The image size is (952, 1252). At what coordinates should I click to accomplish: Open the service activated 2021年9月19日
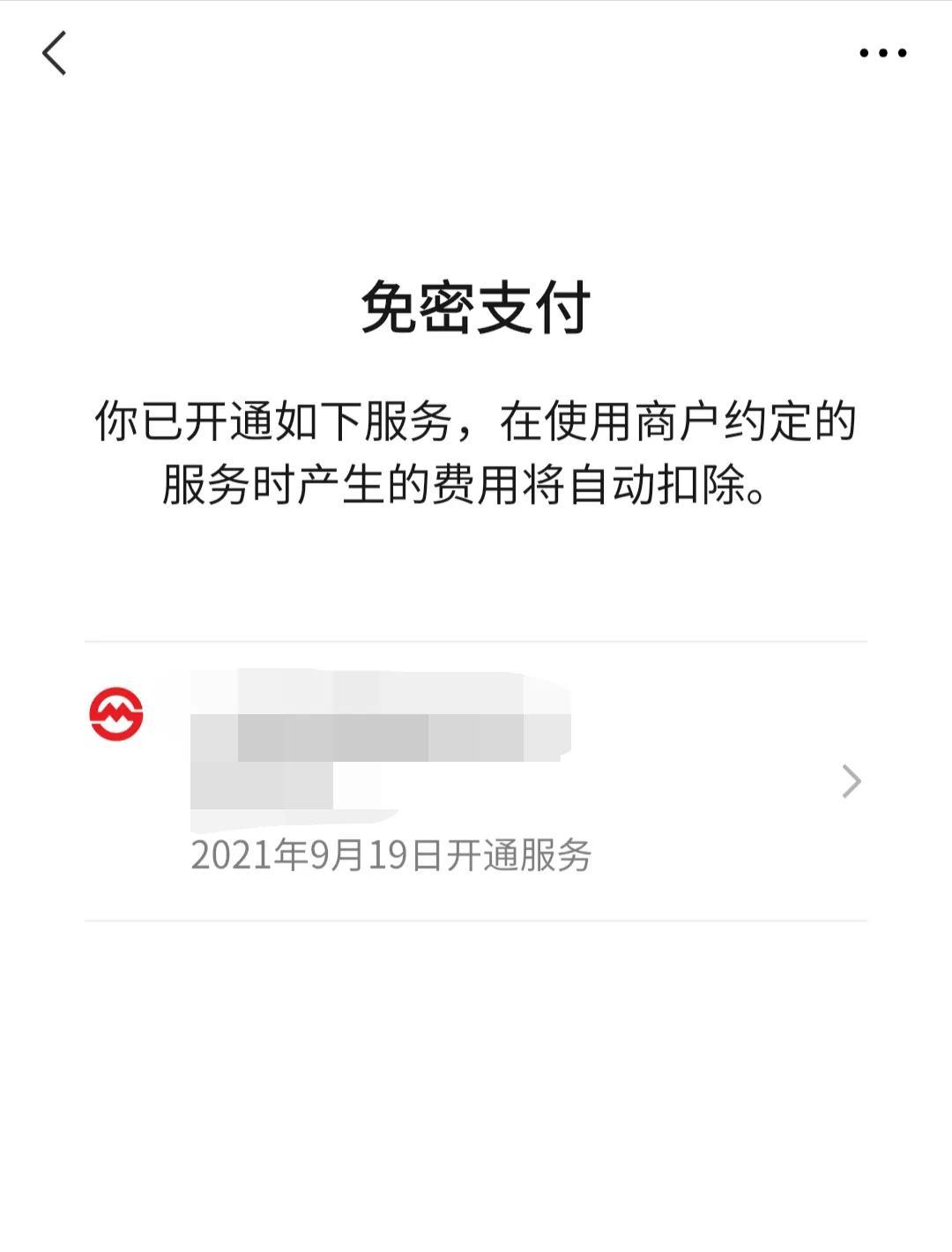pos(476,781)
